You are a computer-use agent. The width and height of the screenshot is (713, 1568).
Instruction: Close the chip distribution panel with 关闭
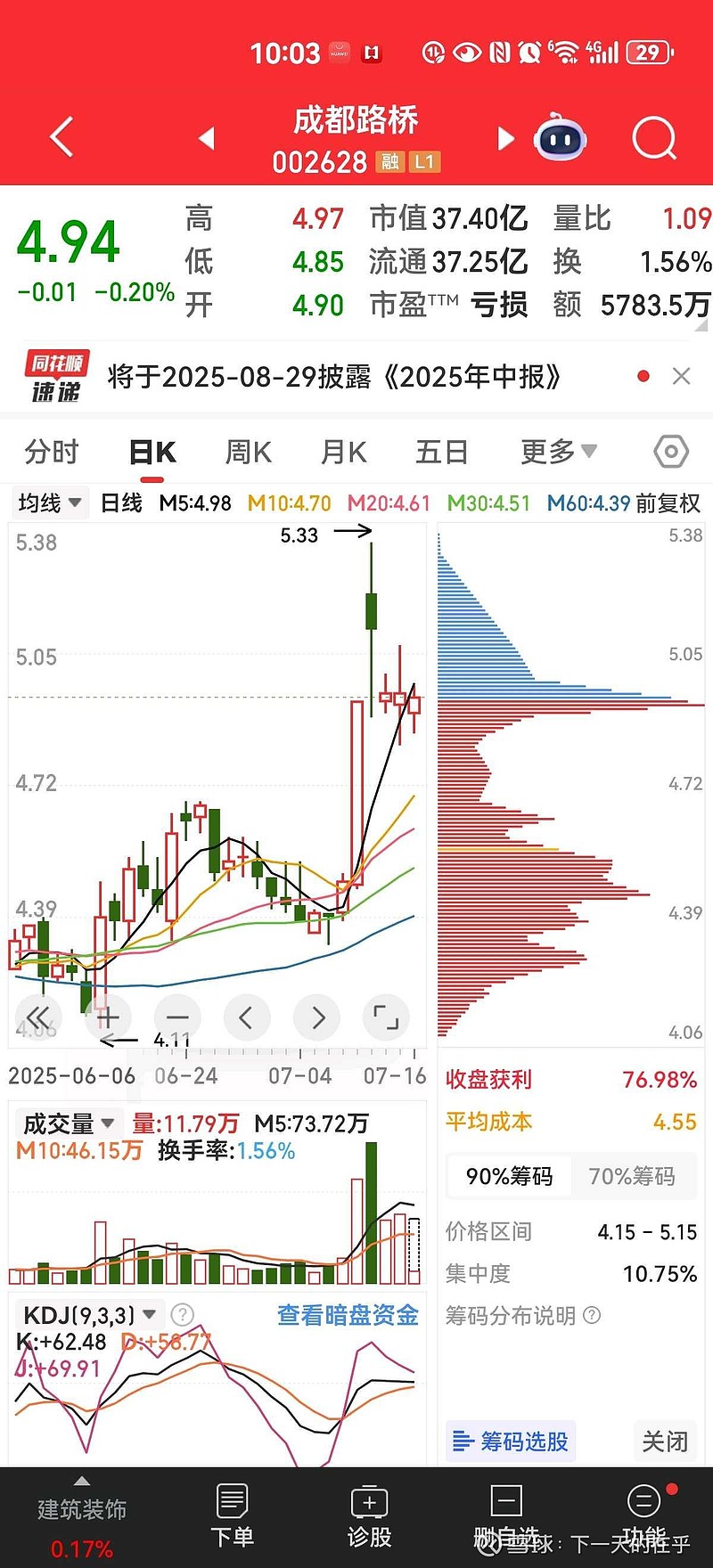point(665,1441)
